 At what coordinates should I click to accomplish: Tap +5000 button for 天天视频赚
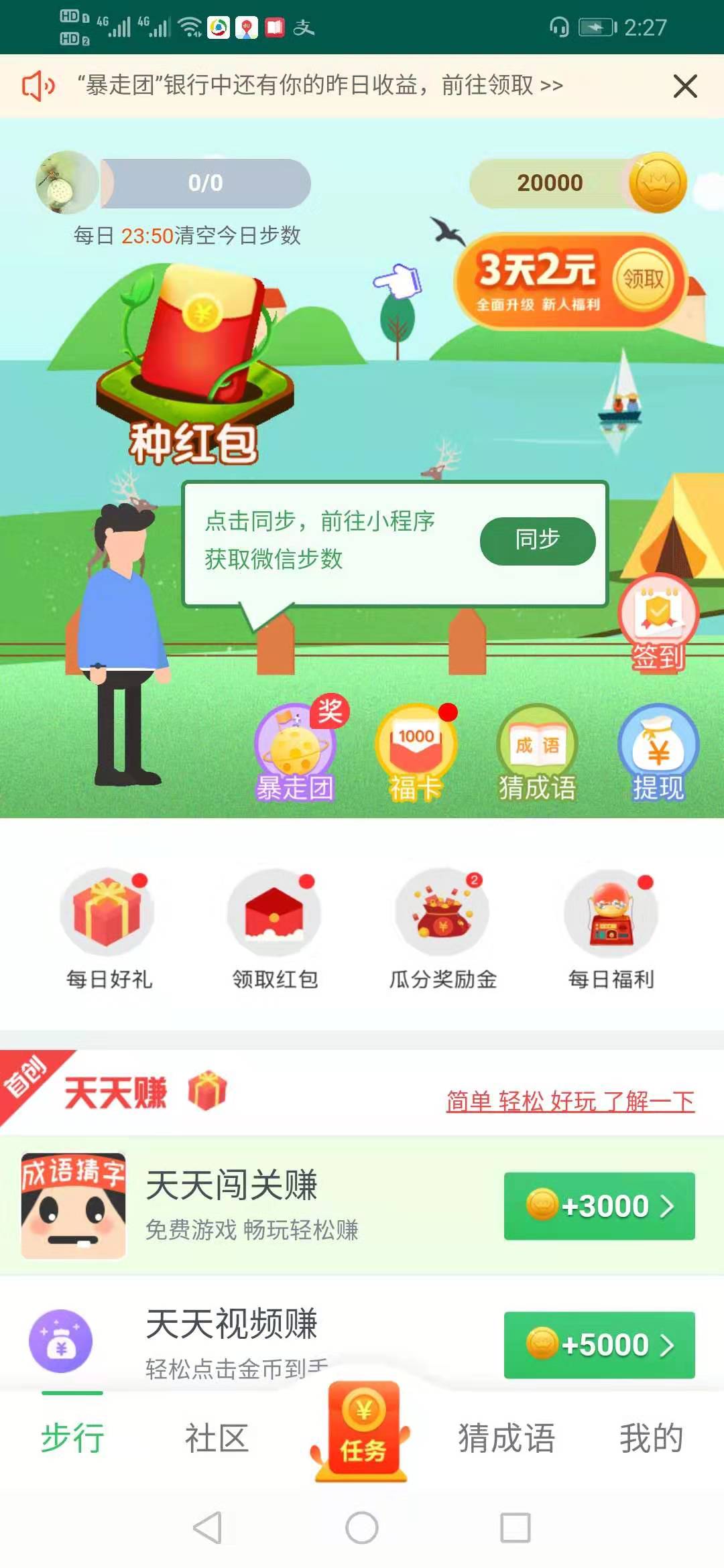tap(599, 1345)
